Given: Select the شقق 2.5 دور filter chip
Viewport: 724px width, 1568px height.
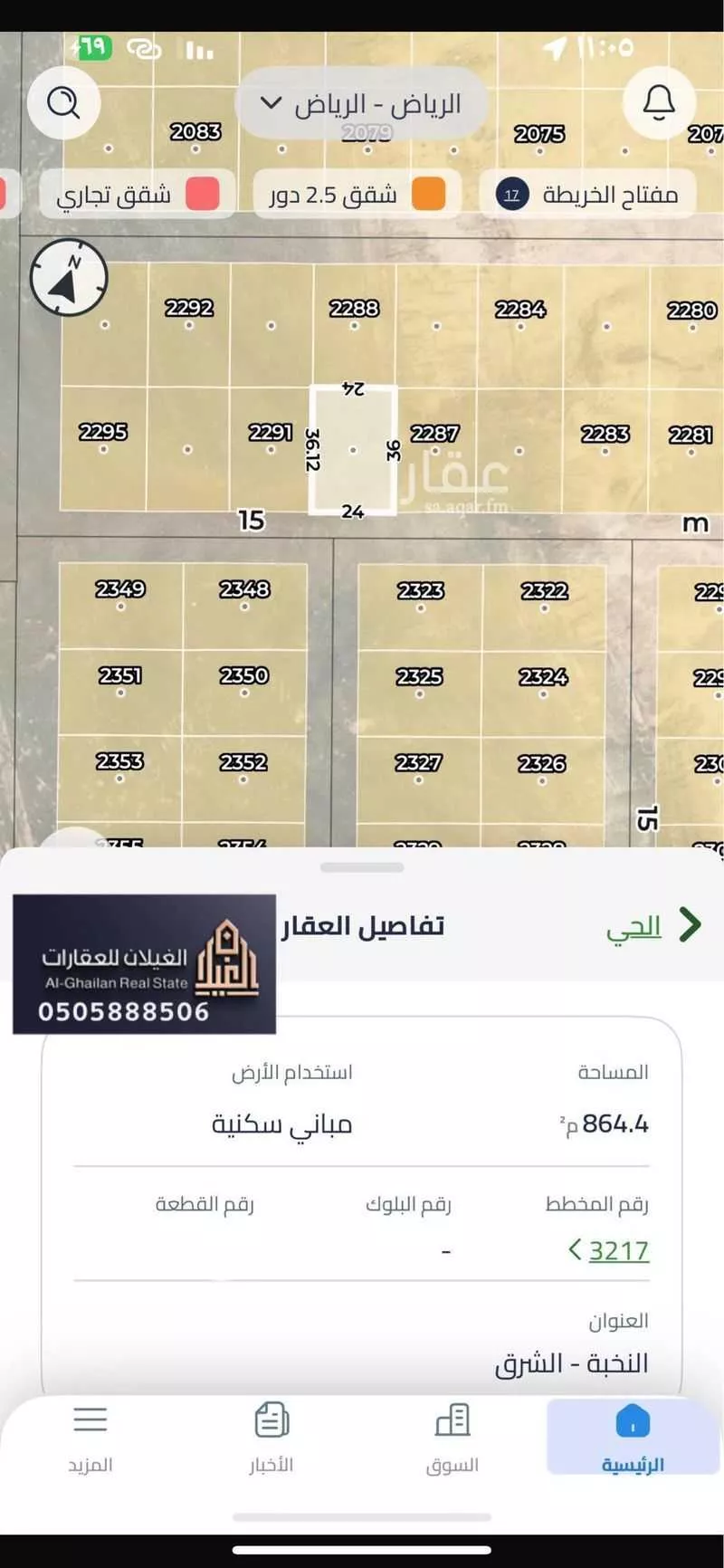Looking at the screenshot, I should (357, 195).
